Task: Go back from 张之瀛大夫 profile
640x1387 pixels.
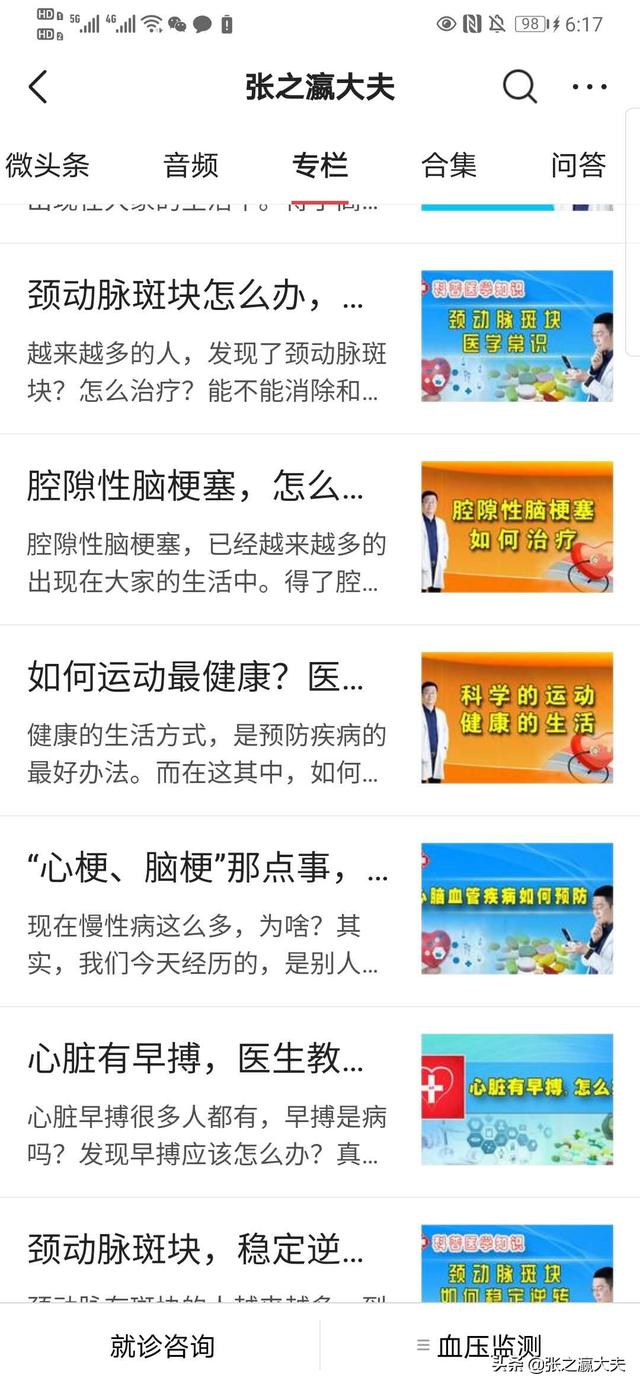Action: pos(38,87)
